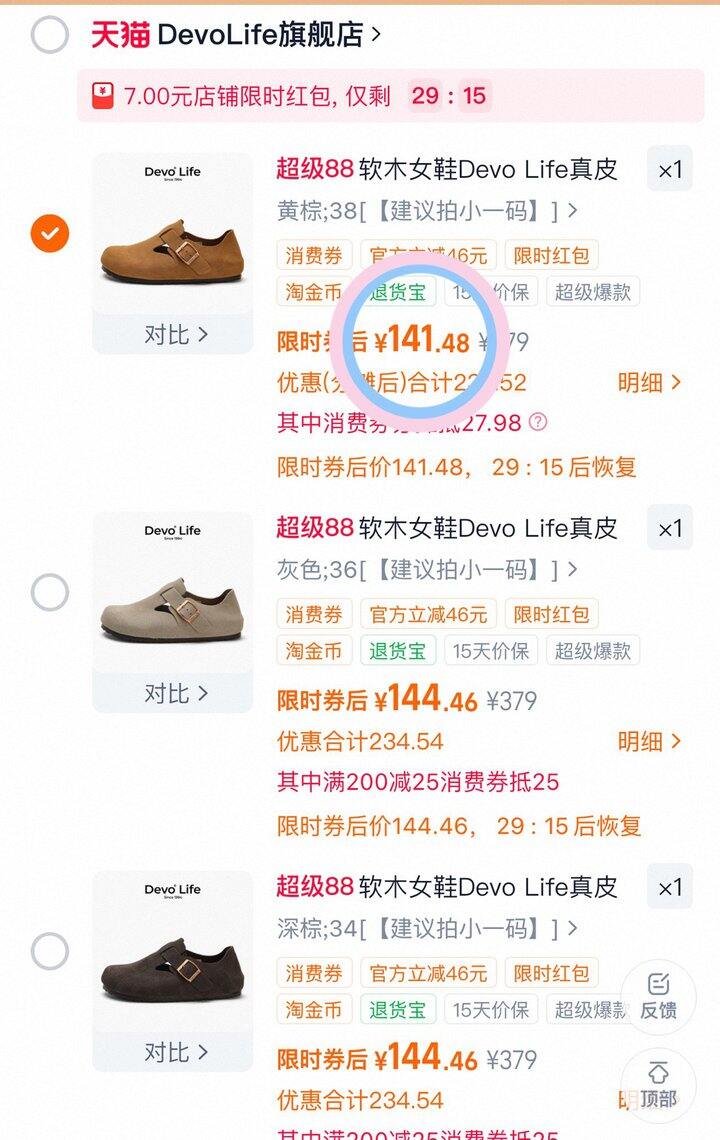This screenshot has height=1140, width=720.
Task: Claim the 7.00元 store red packet
Action: (300, 96)
